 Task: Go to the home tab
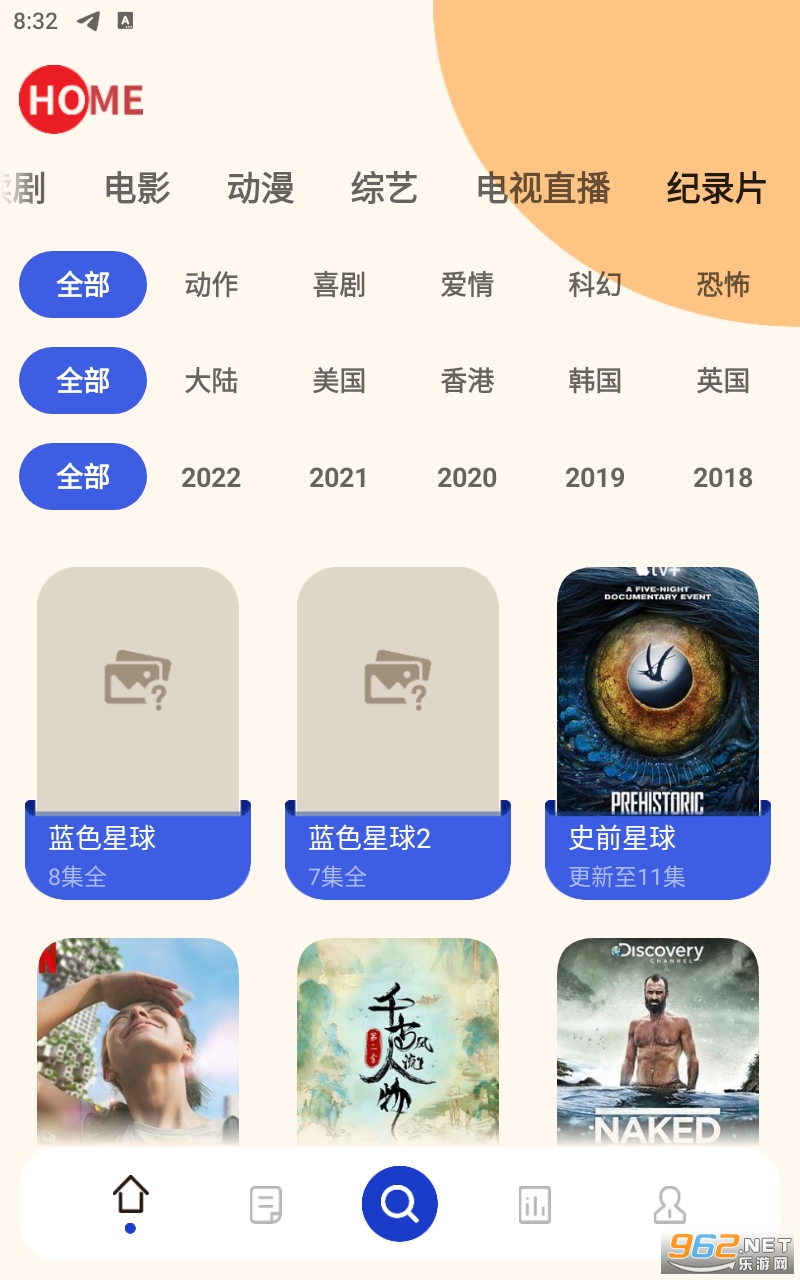coord(130,1196)
